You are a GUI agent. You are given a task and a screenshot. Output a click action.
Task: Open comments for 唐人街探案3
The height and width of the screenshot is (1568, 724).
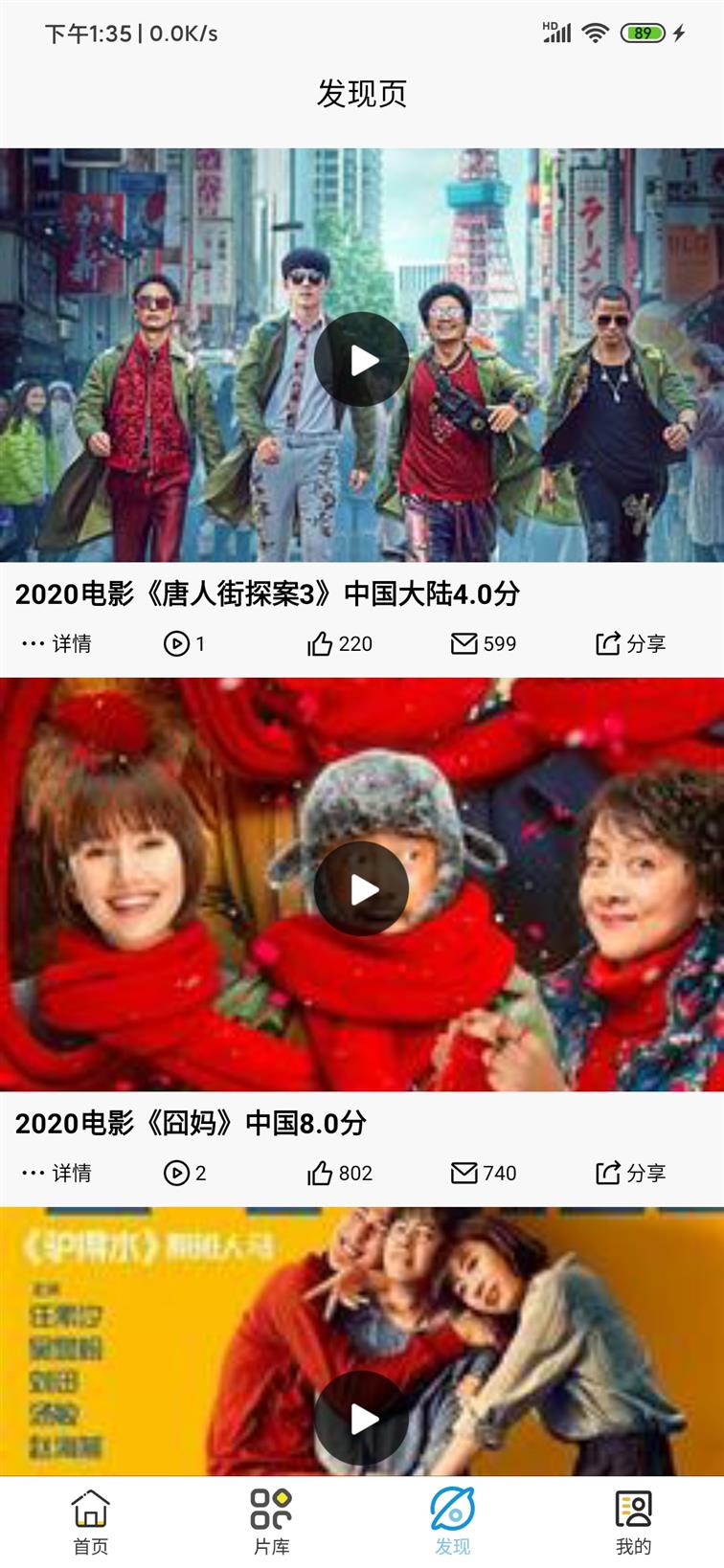coord(484,643)
